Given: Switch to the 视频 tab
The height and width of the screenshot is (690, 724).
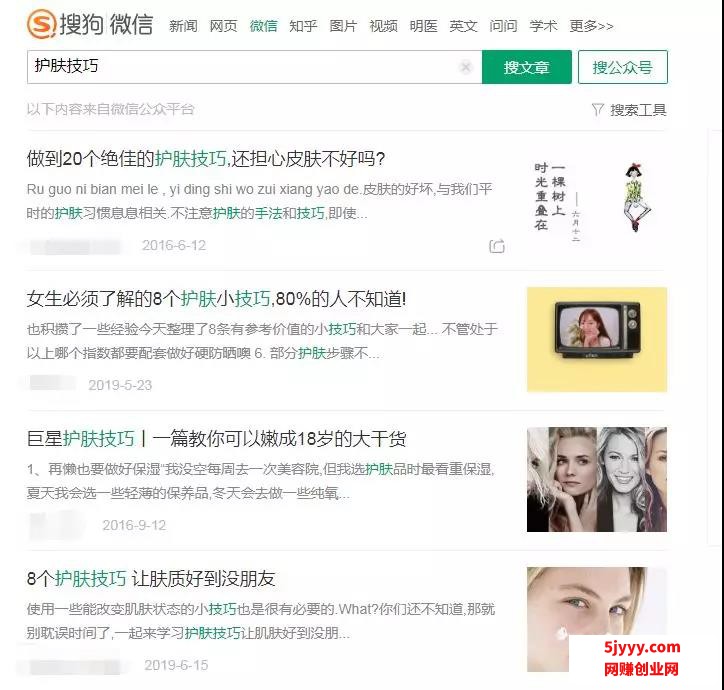Looking at the screenshot, I should tap(383, 26).
